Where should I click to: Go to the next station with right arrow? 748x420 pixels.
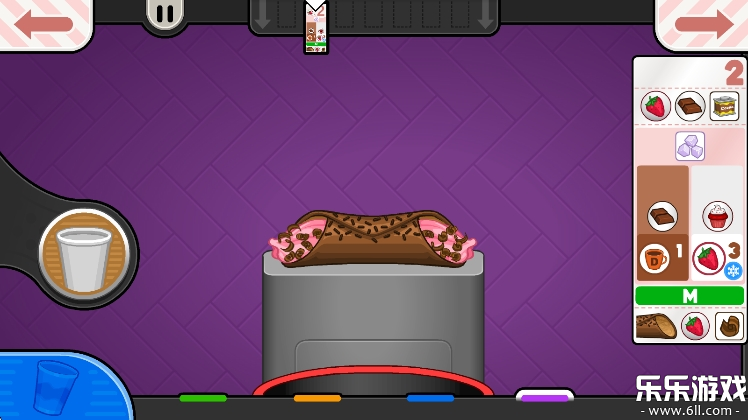tap(704, 22)
